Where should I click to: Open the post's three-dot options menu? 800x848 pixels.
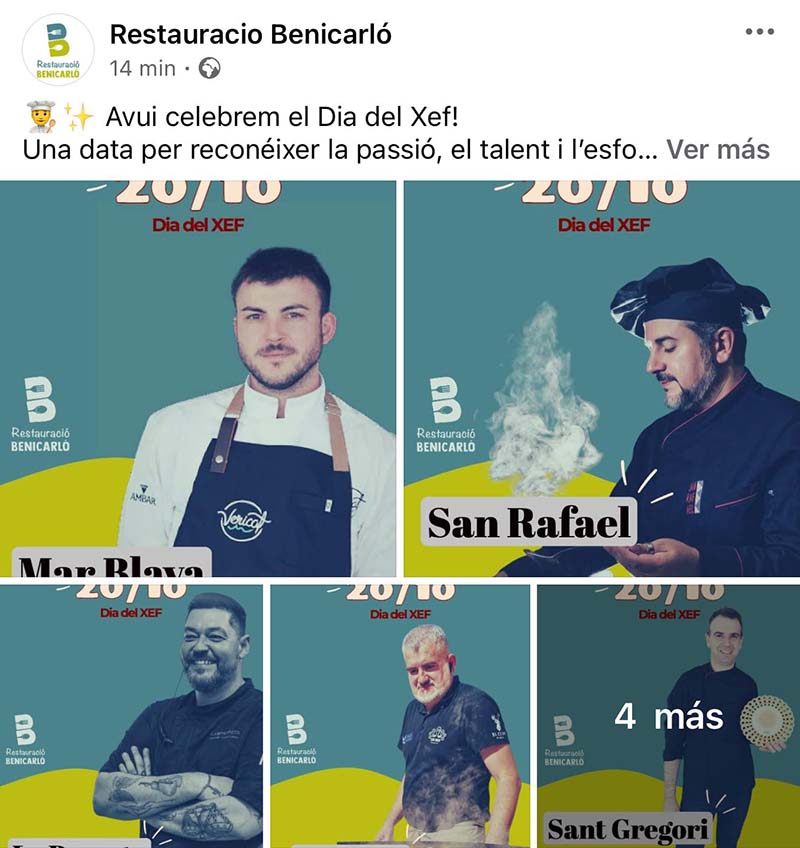760,32
